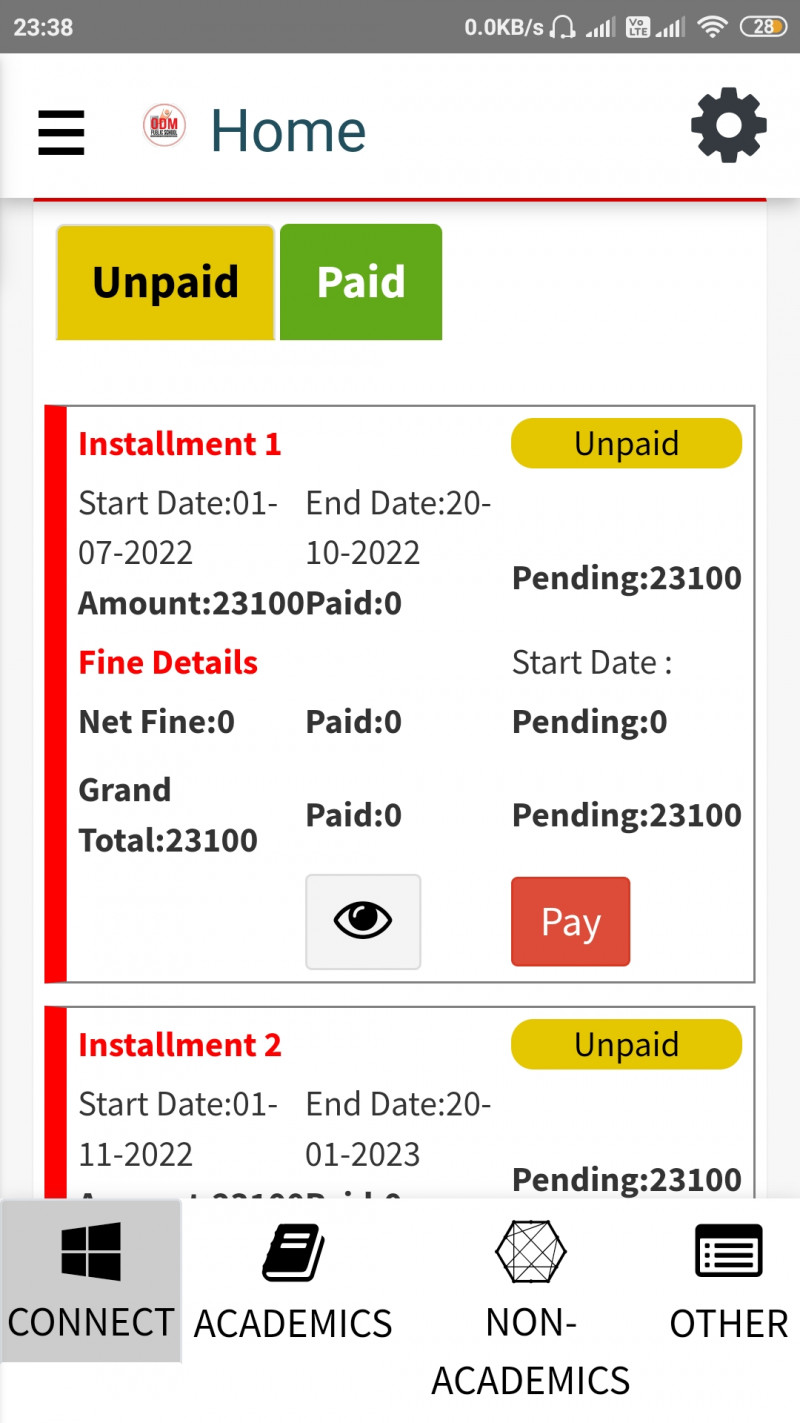Pay Installment 1 fee
Image resolution: width=800 pixels, height=1423 pixels.
coord(570,921)
